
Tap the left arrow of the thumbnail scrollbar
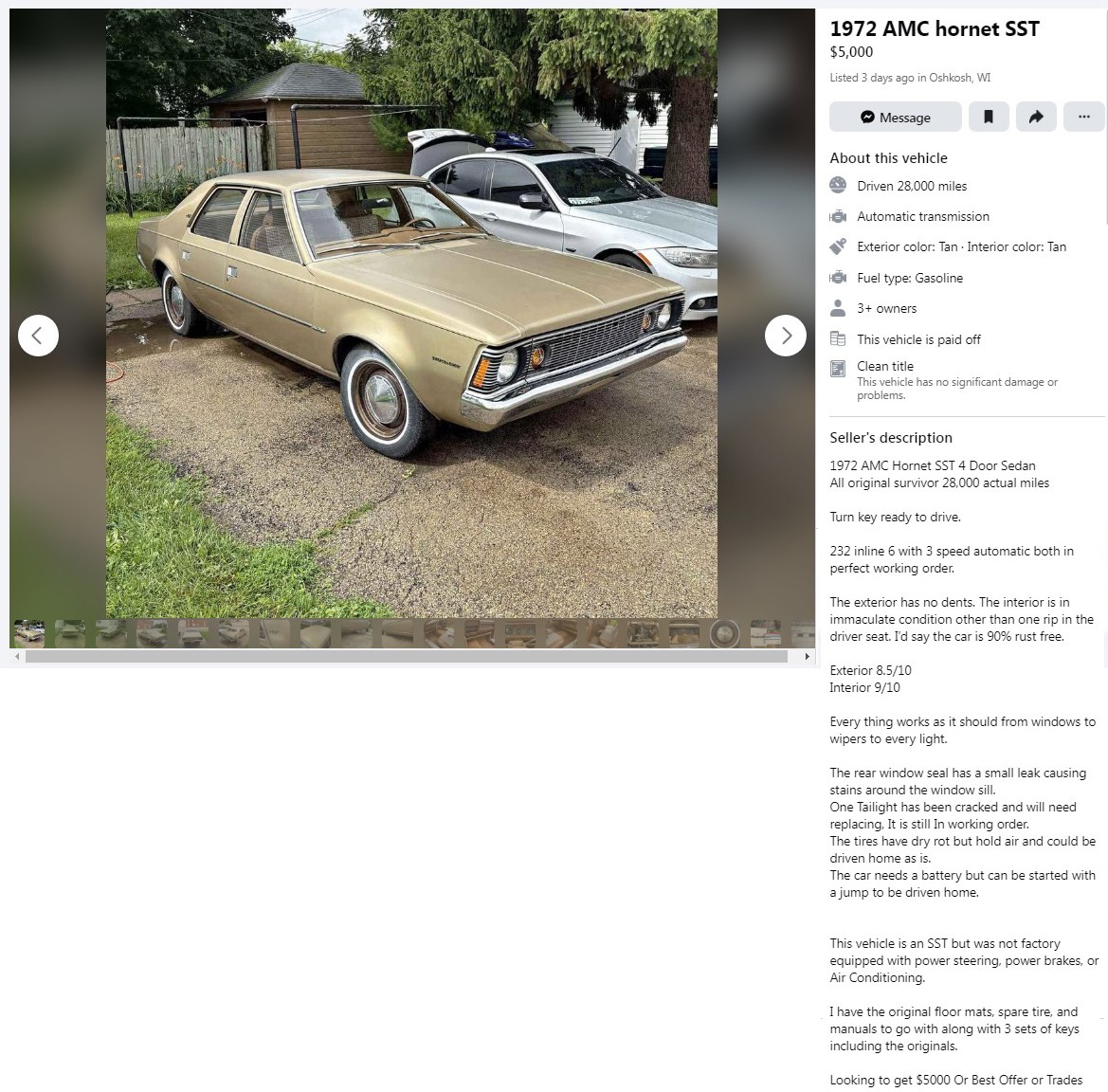tap(17, 657)
